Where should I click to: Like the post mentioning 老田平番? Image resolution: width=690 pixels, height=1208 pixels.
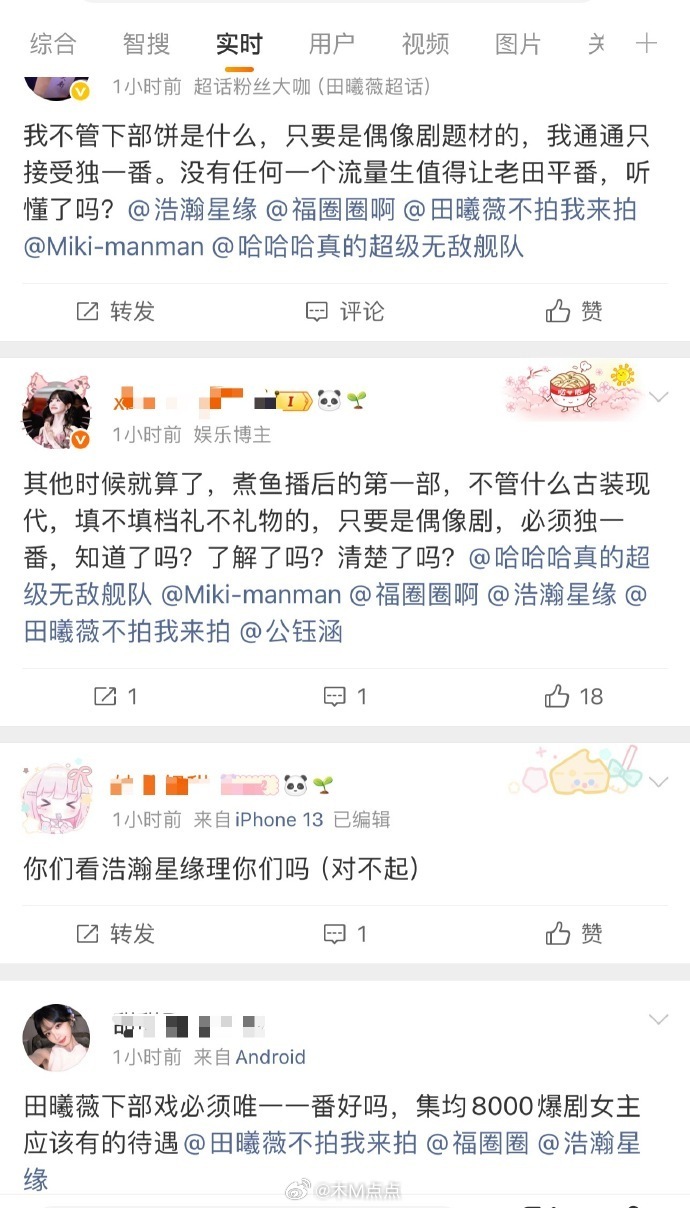tap(574, 312)
